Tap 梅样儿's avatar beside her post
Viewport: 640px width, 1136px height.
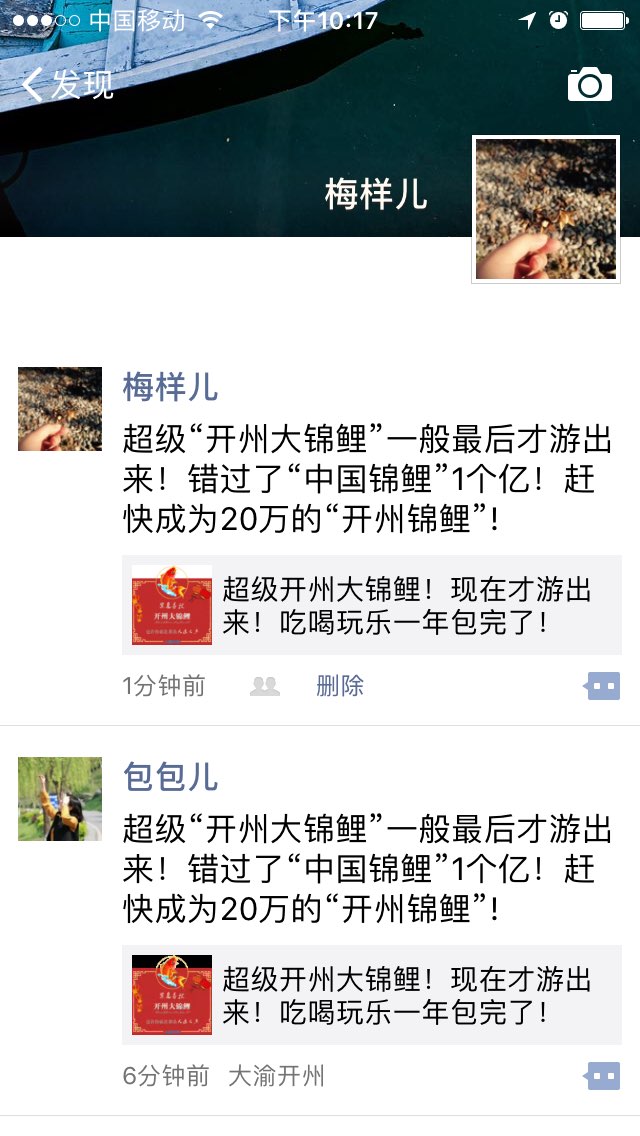[x=60, y=409]
